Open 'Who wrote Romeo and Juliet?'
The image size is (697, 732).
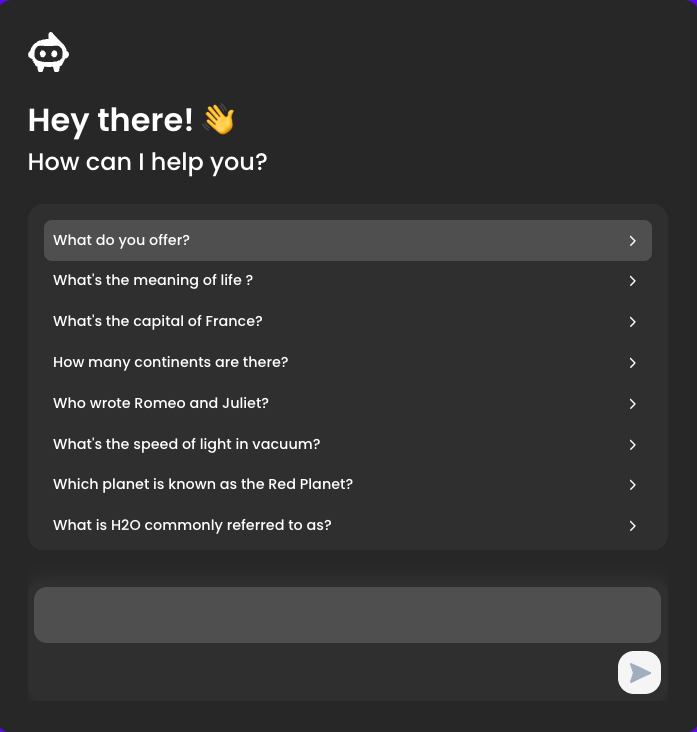tap(347, 403)
